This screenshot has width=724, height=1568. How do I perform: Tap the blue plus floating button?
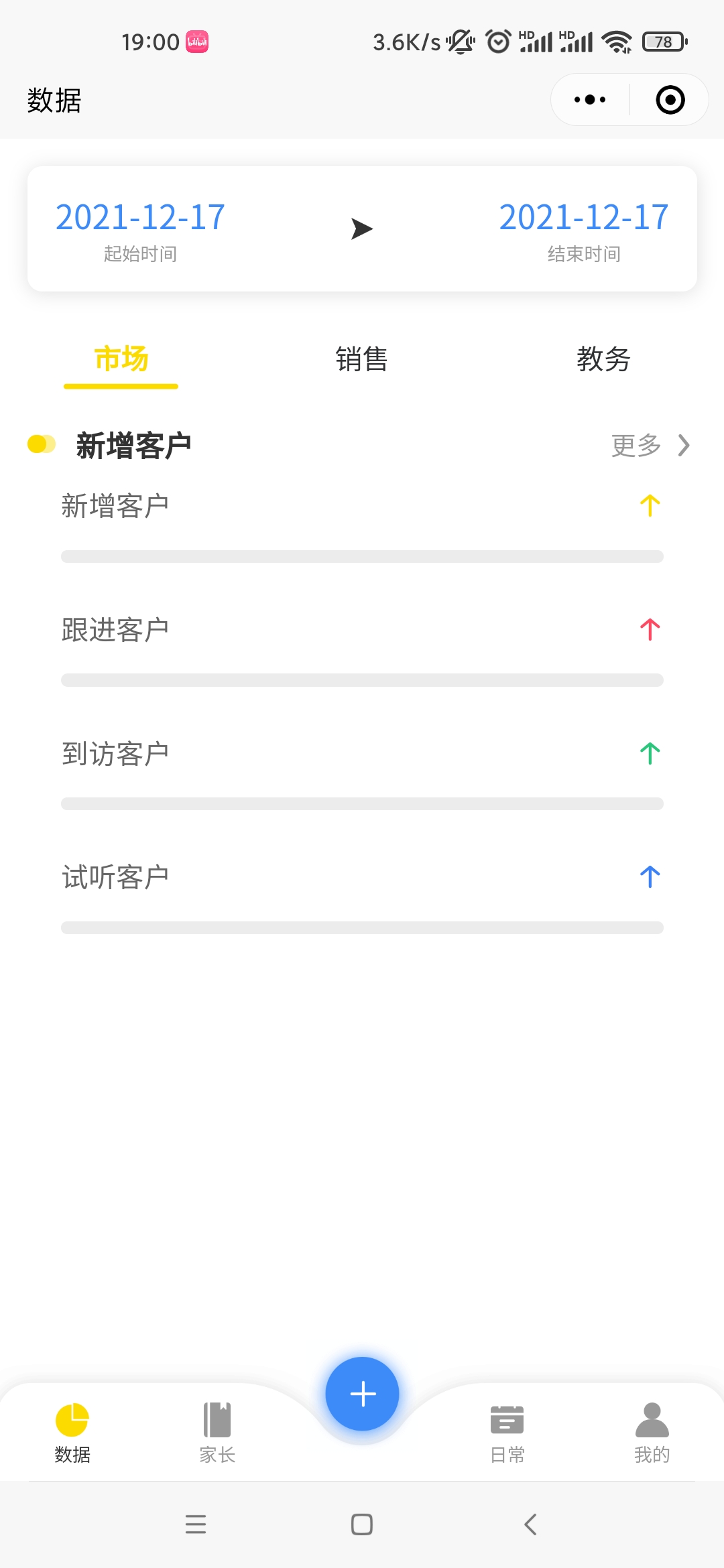point(362,1394)
